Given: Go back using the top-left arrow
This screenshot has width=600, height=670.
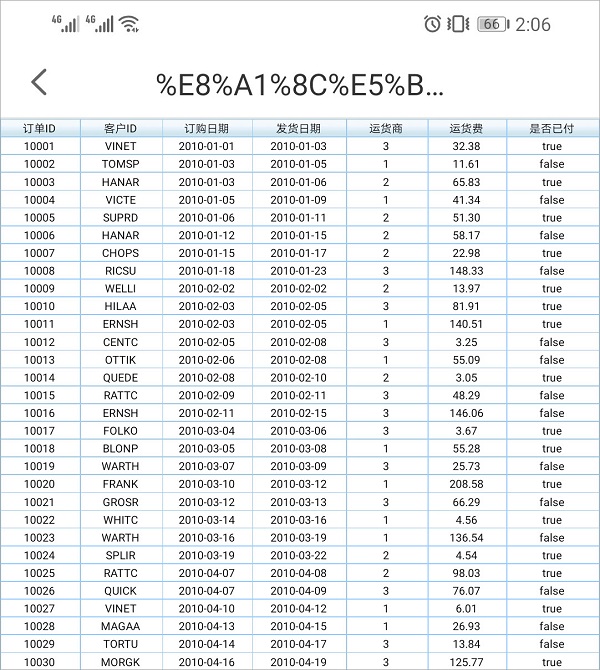Looking at the screenshot, I should tap(39, 83).
